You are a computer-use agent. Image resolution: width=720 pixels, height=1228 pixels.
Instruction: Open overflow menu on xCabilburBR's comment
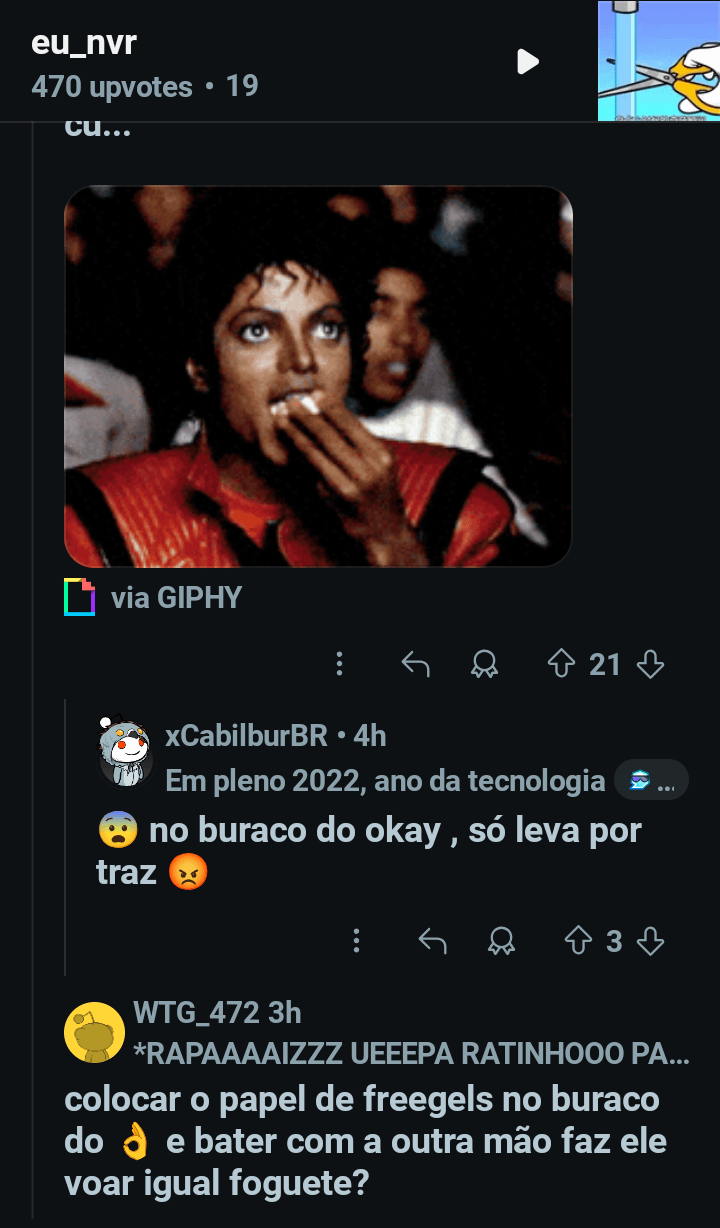coord(357,941)
